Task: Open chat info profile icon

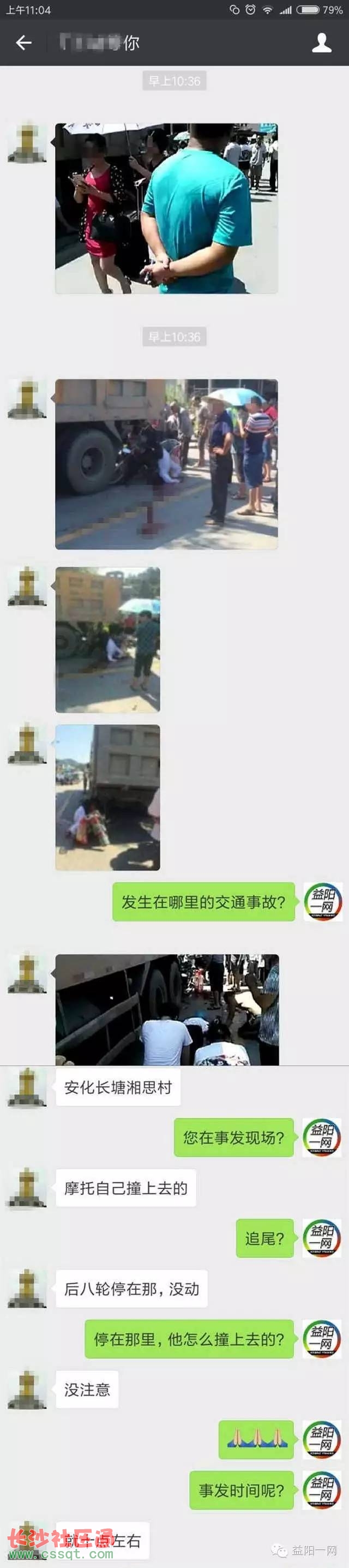Action: tap(321, 43)
